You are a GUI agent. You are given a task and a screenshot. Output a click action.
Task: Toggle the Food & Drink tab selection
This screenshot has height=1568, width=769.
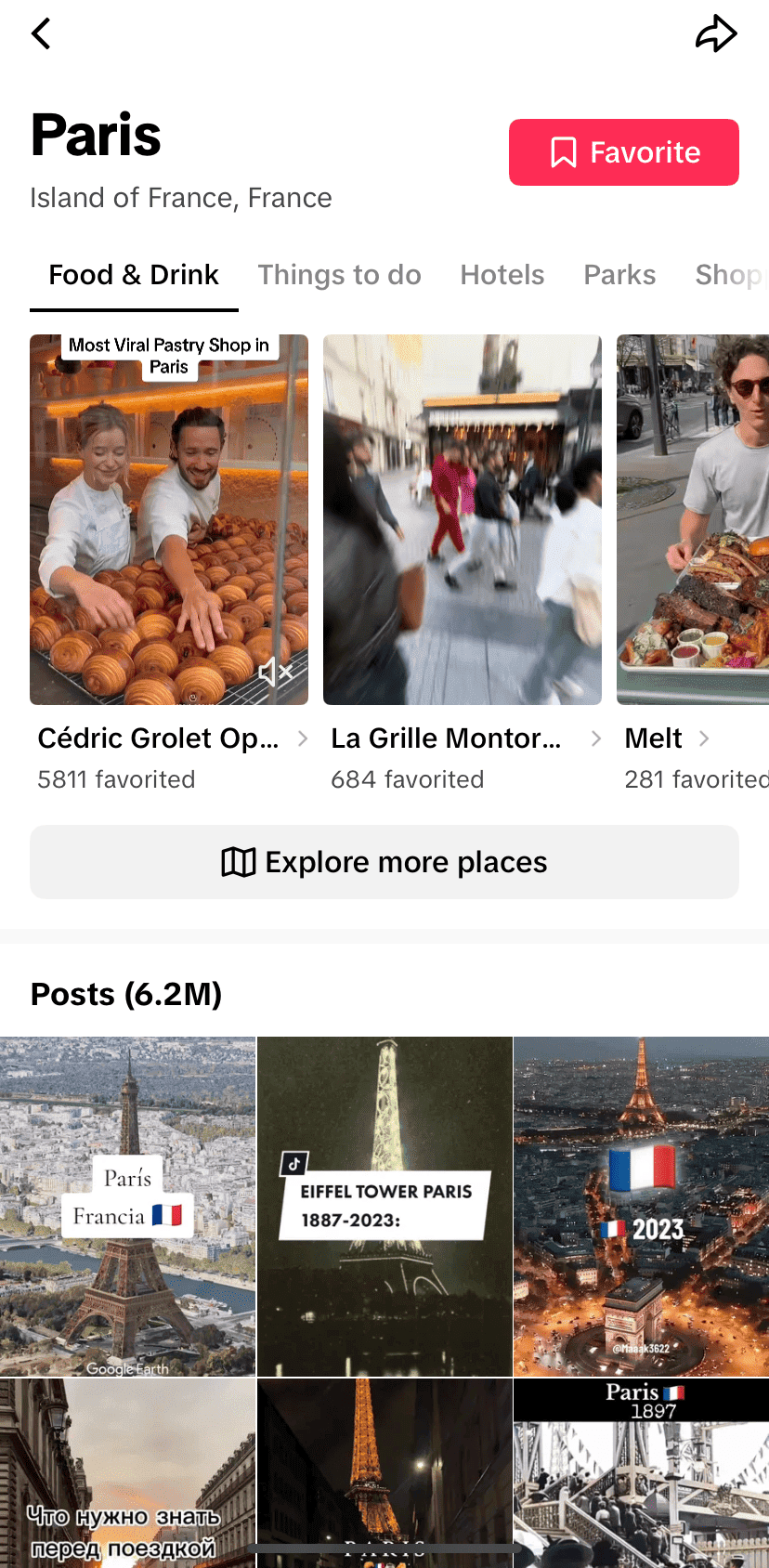133,275
